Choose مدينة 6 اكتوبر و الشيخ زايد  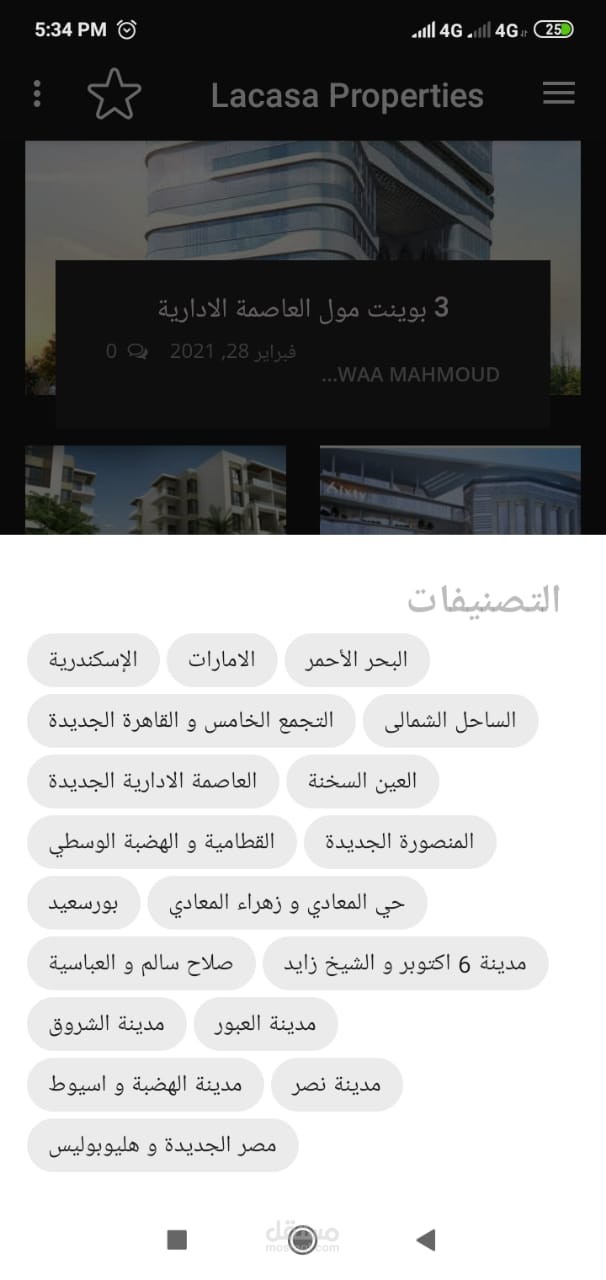pos(405,964)
